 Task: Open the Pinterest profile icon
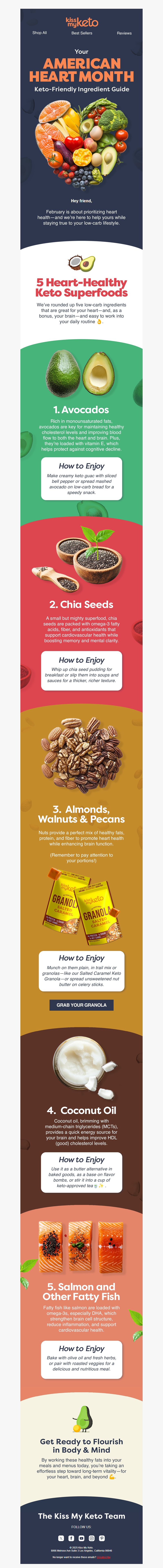[x=102, y=1538]
